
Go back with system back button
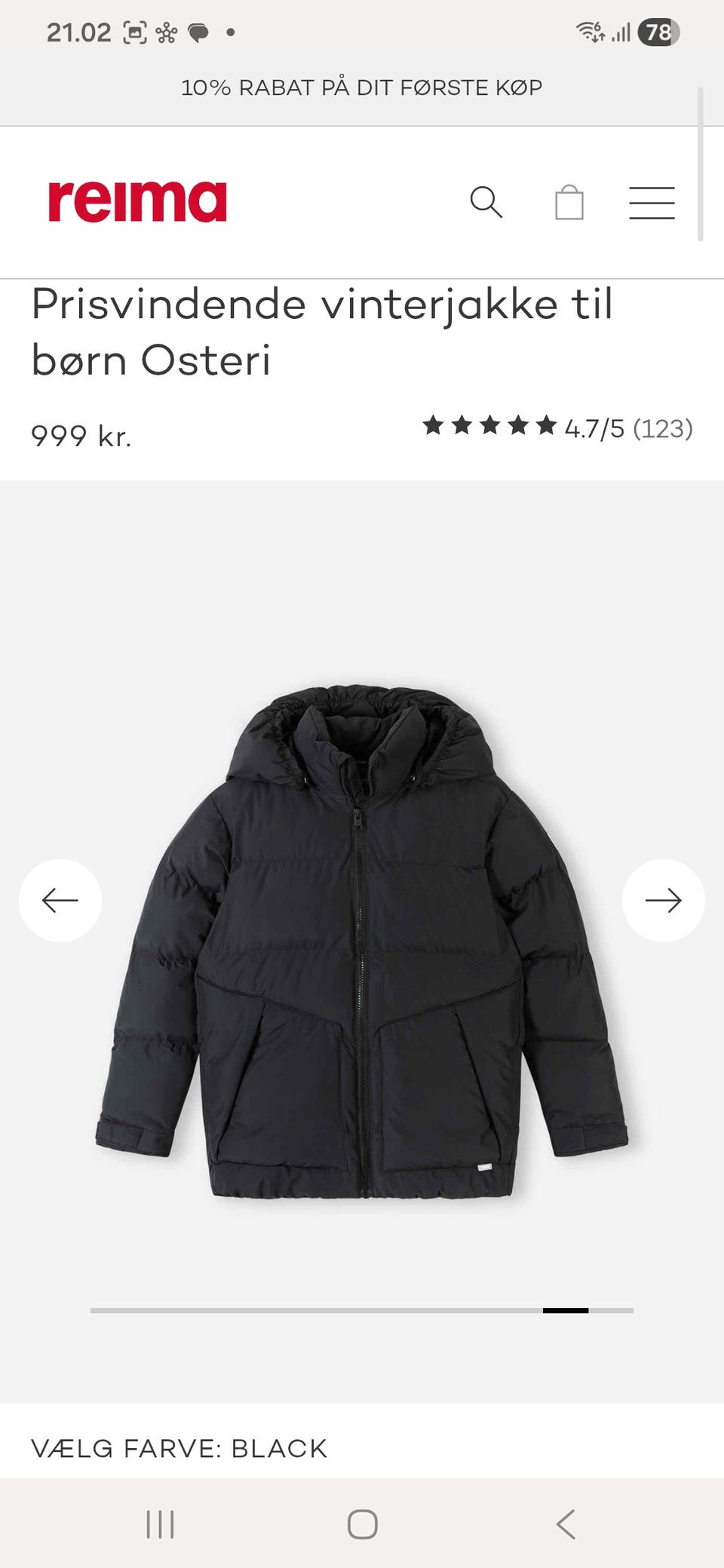pyautogui.click(x=566, y=1524)
